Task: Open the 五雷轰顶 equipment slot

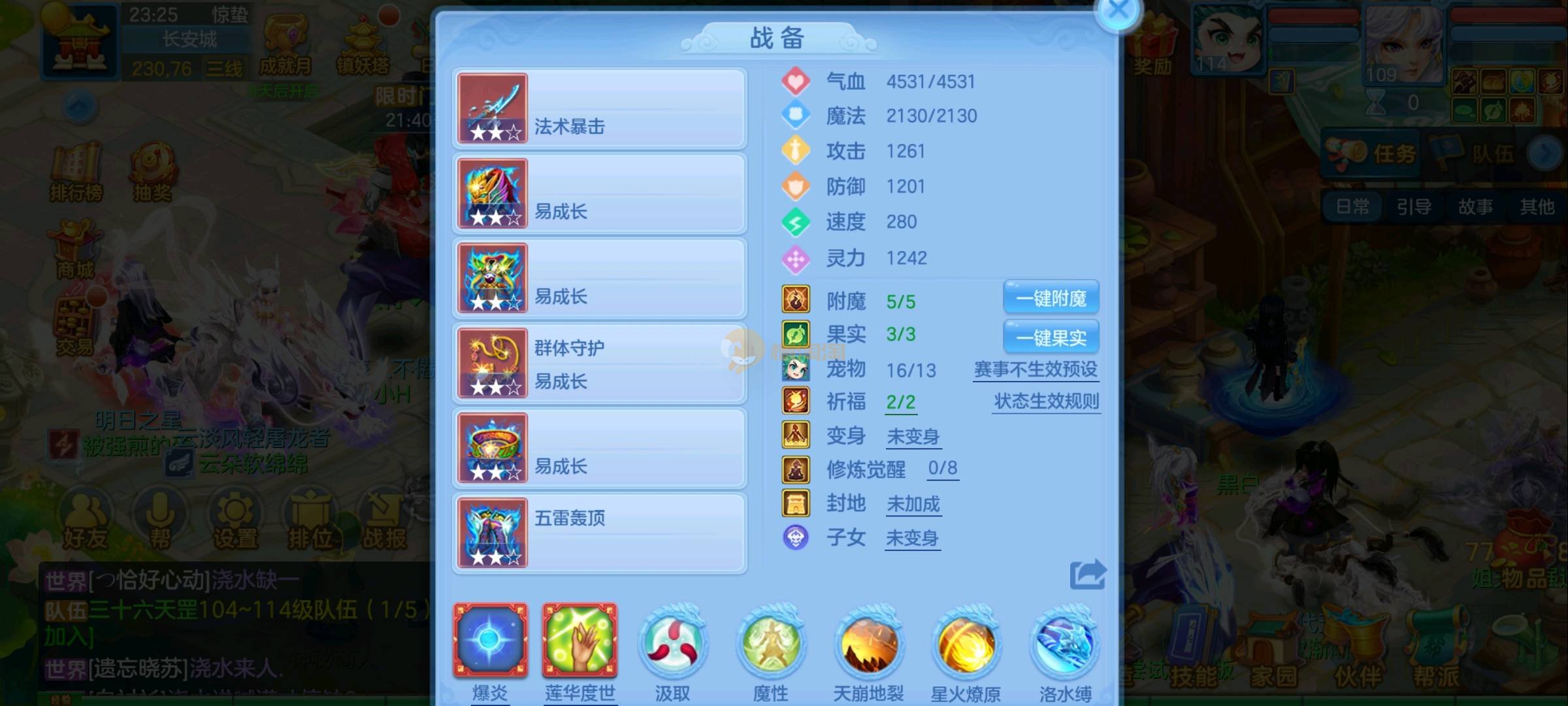Action: point(600,533)
